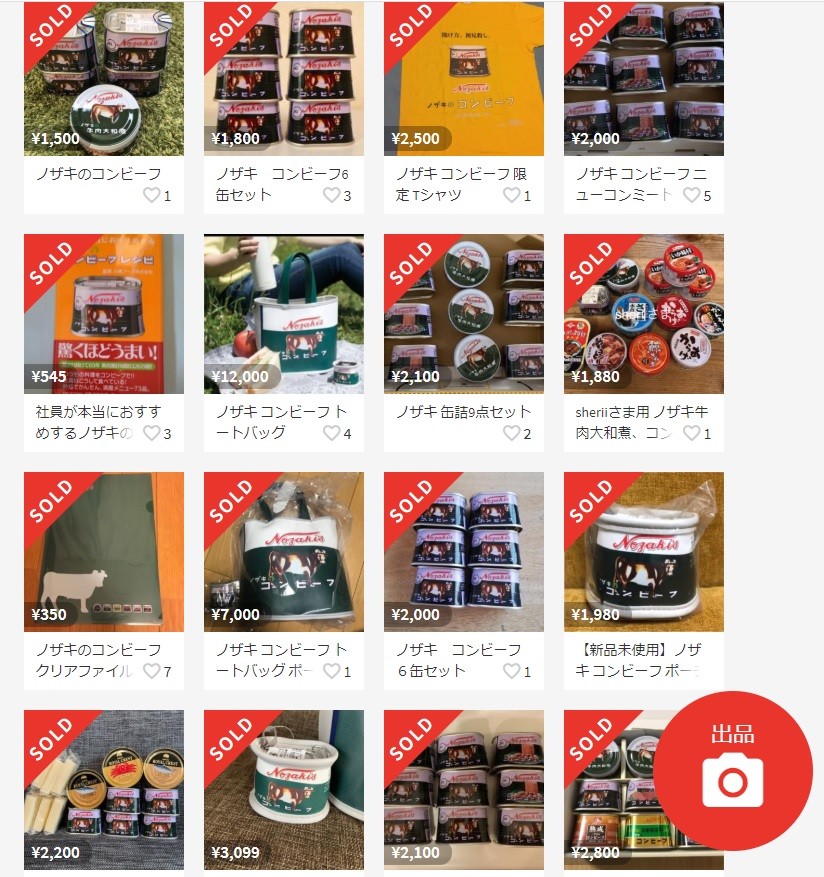
Task: Open the ¥2,000 ニューコンミート listing
Action: pyautogui.click(x=644, y=80)
